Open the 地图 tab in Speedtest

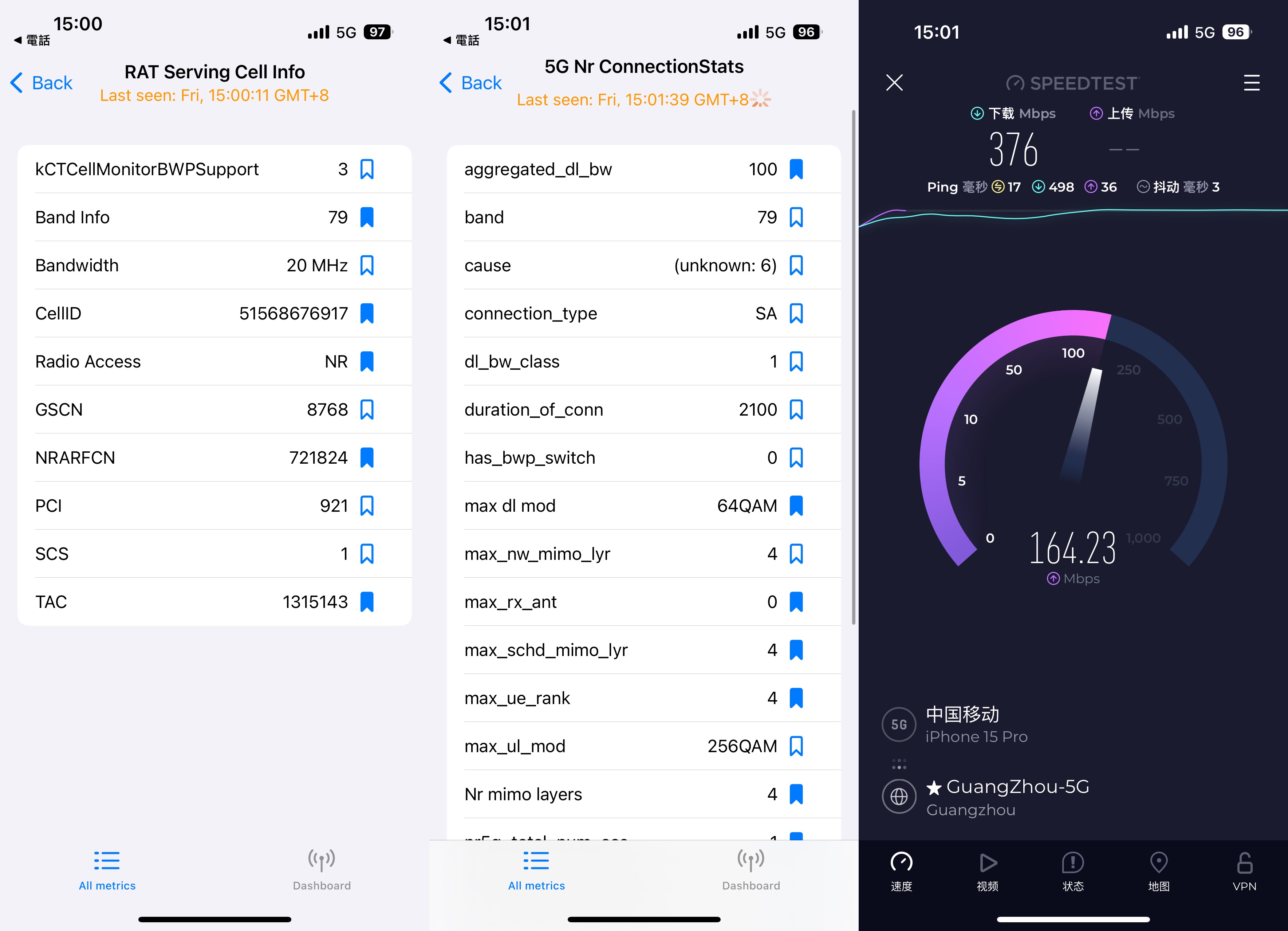[1158, 871]
